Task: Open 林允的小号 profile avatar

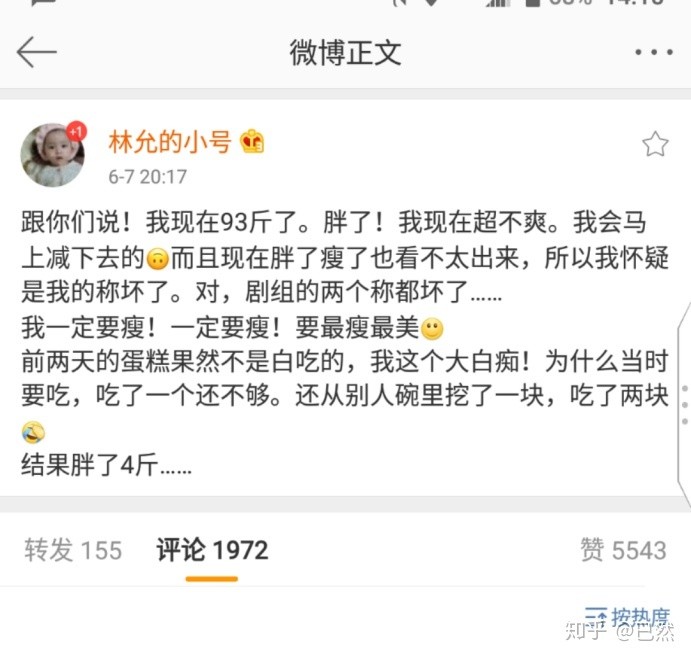Action: 53,155
